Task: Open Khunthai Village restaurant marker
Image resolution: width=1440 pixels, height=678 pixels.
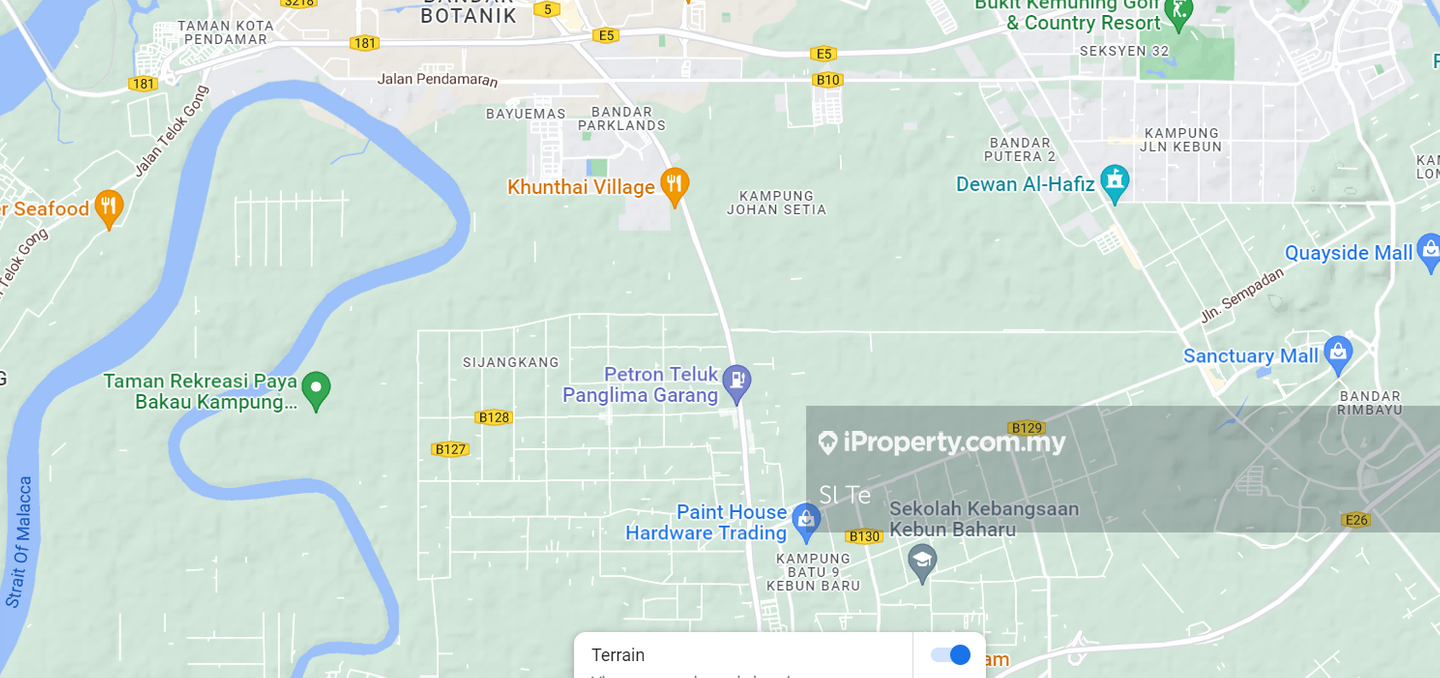Action: (675, 184)
